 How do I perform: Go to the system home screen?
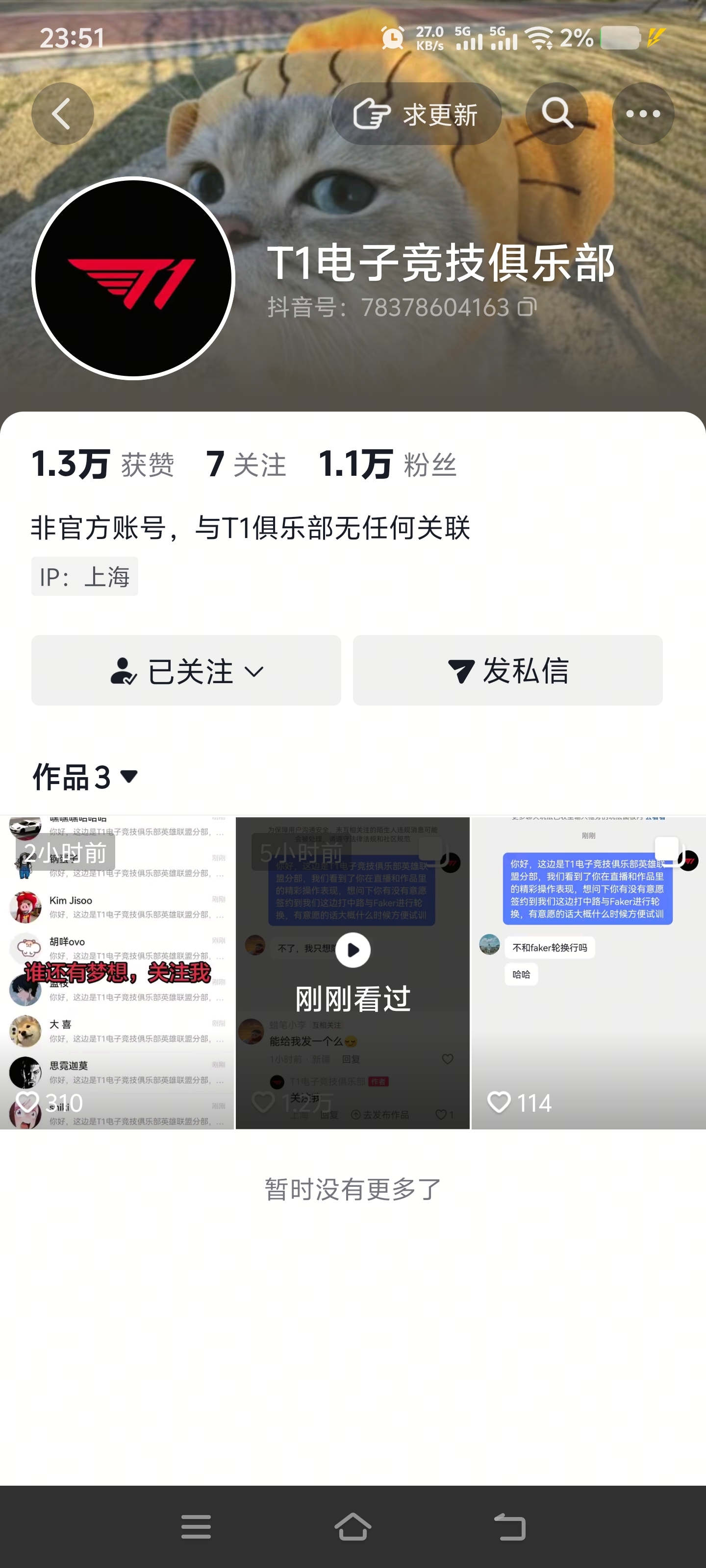(353, 1527)
